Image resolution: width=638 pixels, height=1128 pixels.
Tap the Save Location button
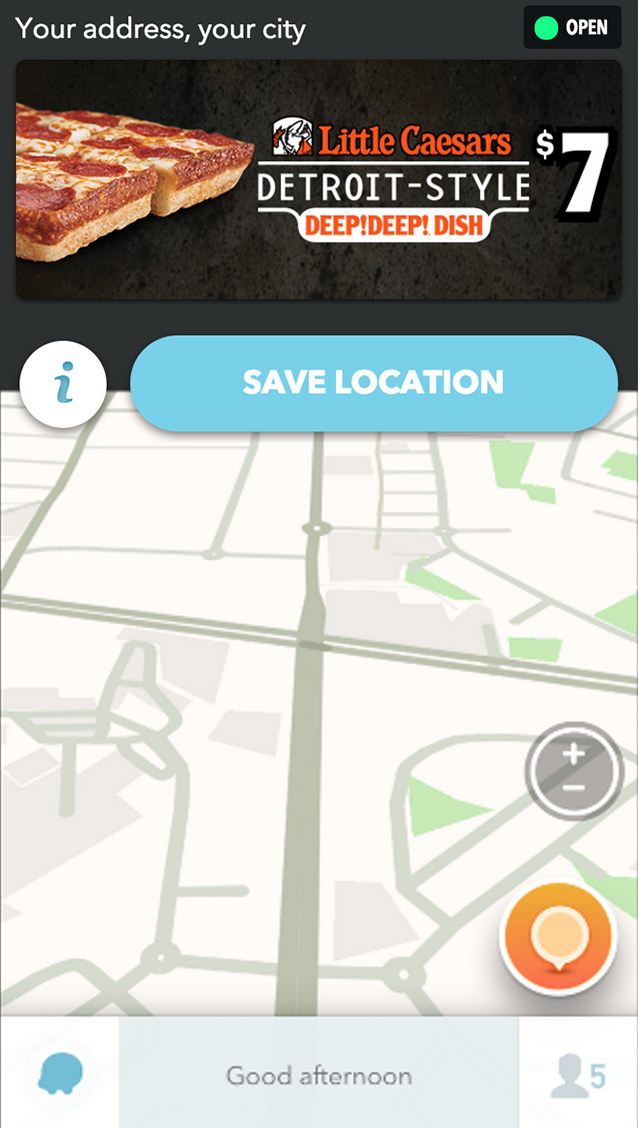[x=374, y=383]
